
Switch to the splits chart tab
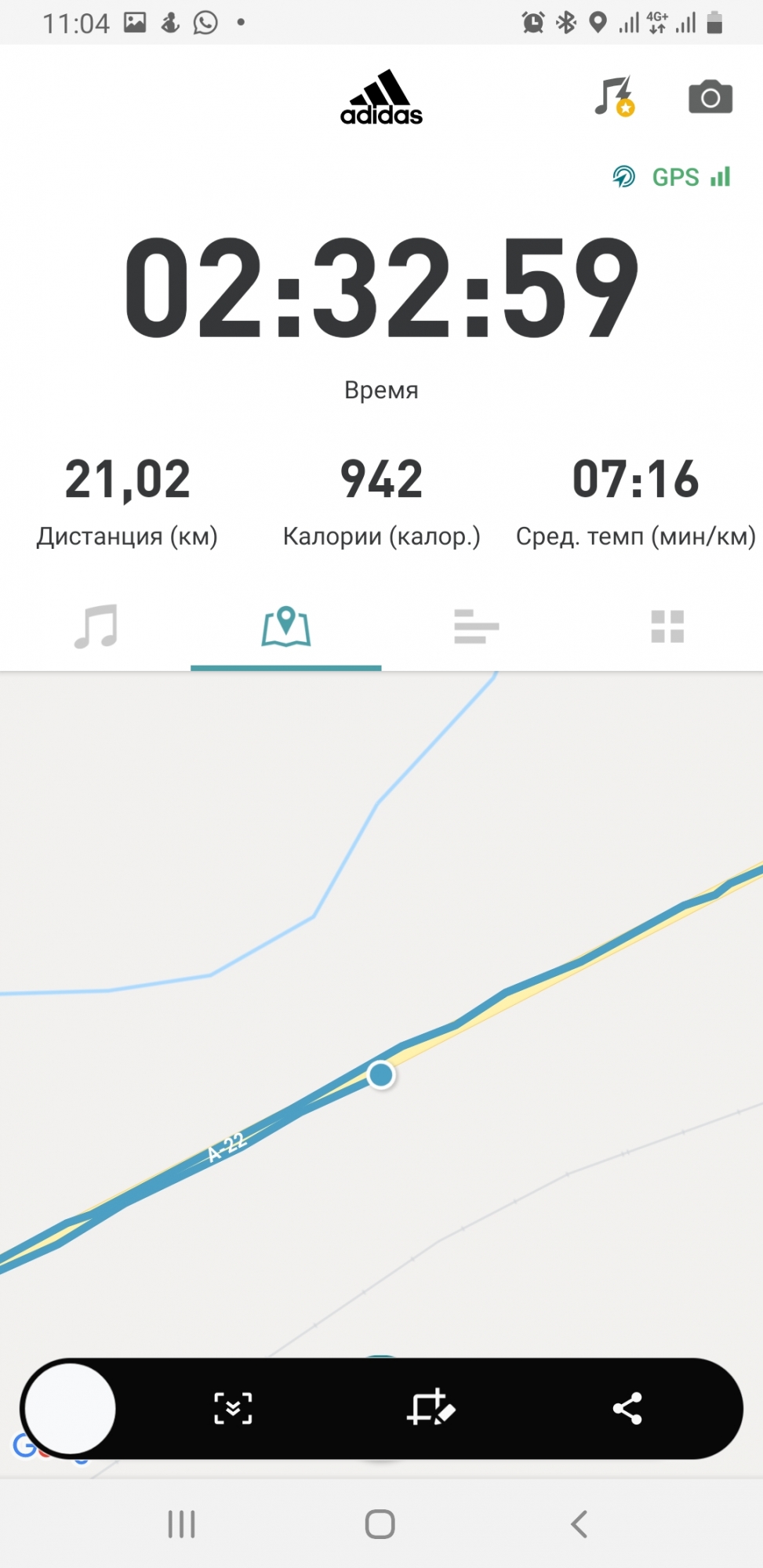pos(476,626)
